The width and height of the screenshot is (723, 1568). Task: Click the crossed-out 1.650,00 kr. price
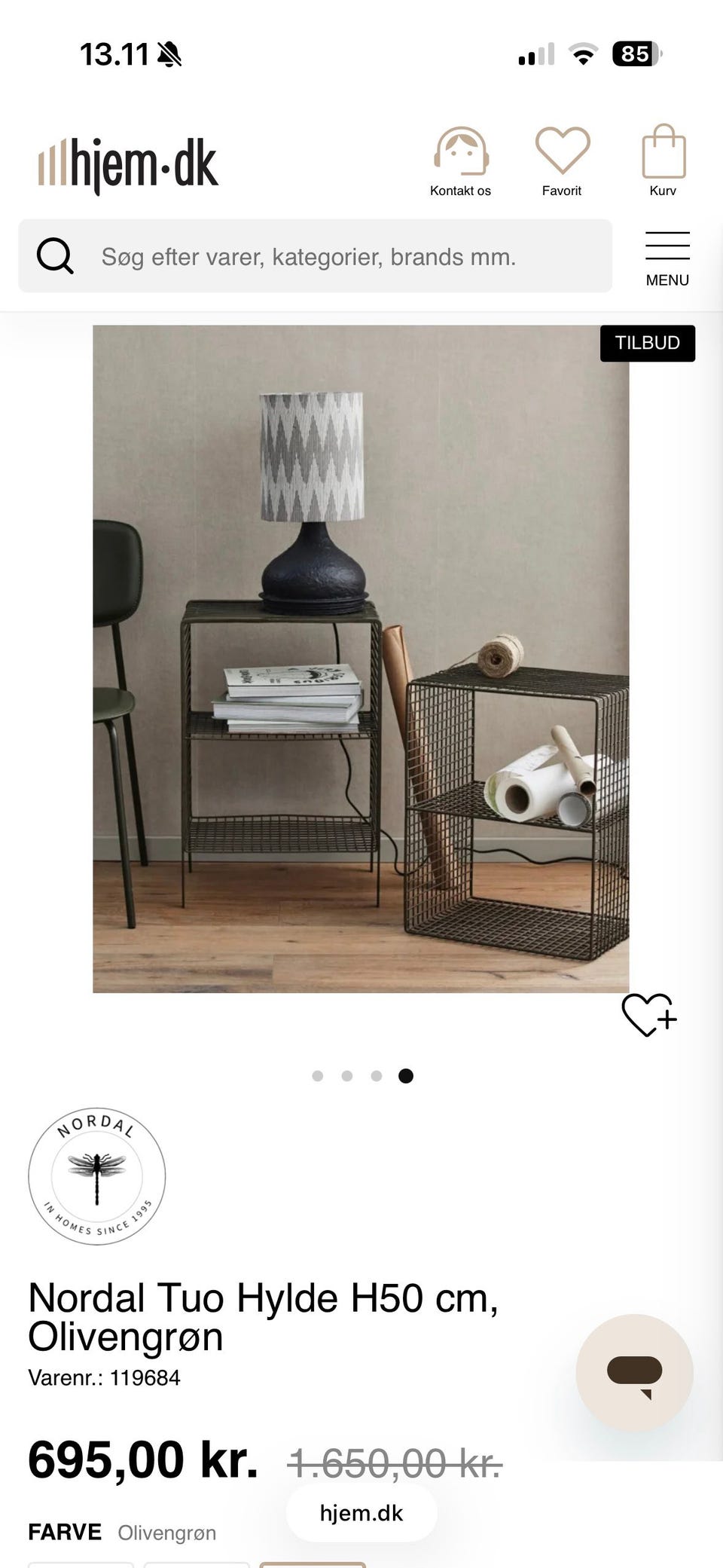click(392, 1458)
